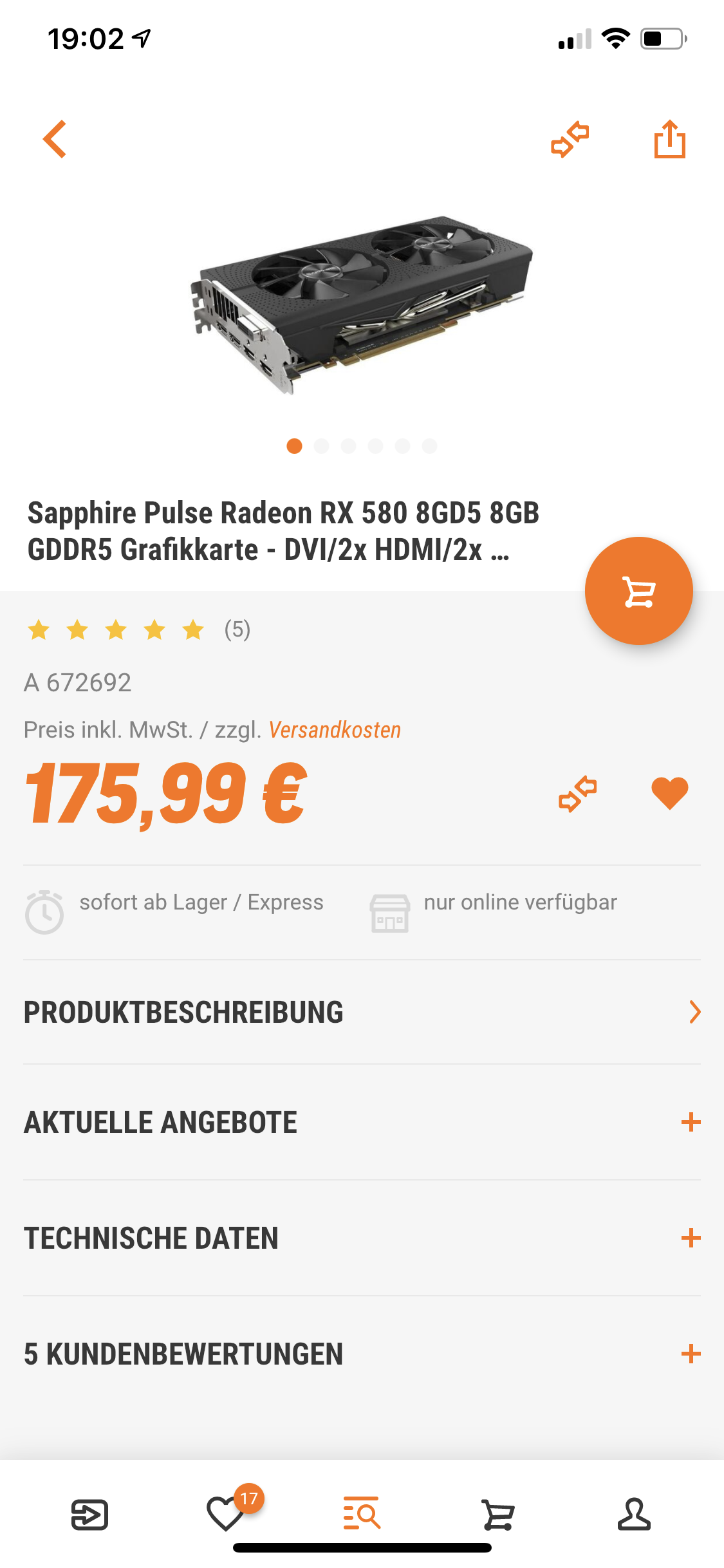Image resolution: width=724 pixels, height=1568 pixels.
Task: Open the shopping cart tab
Action: 498,1515
